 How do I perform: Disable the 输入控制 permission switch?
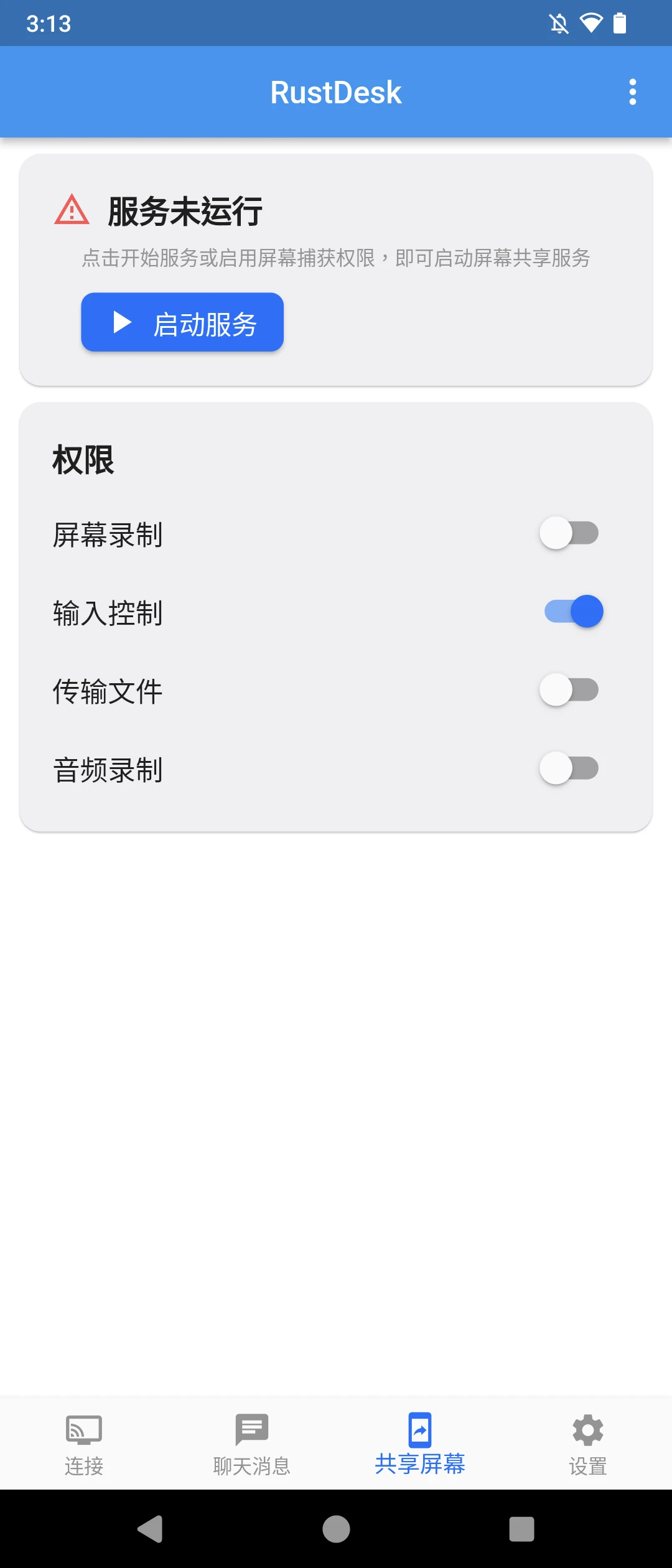point(574,612)
